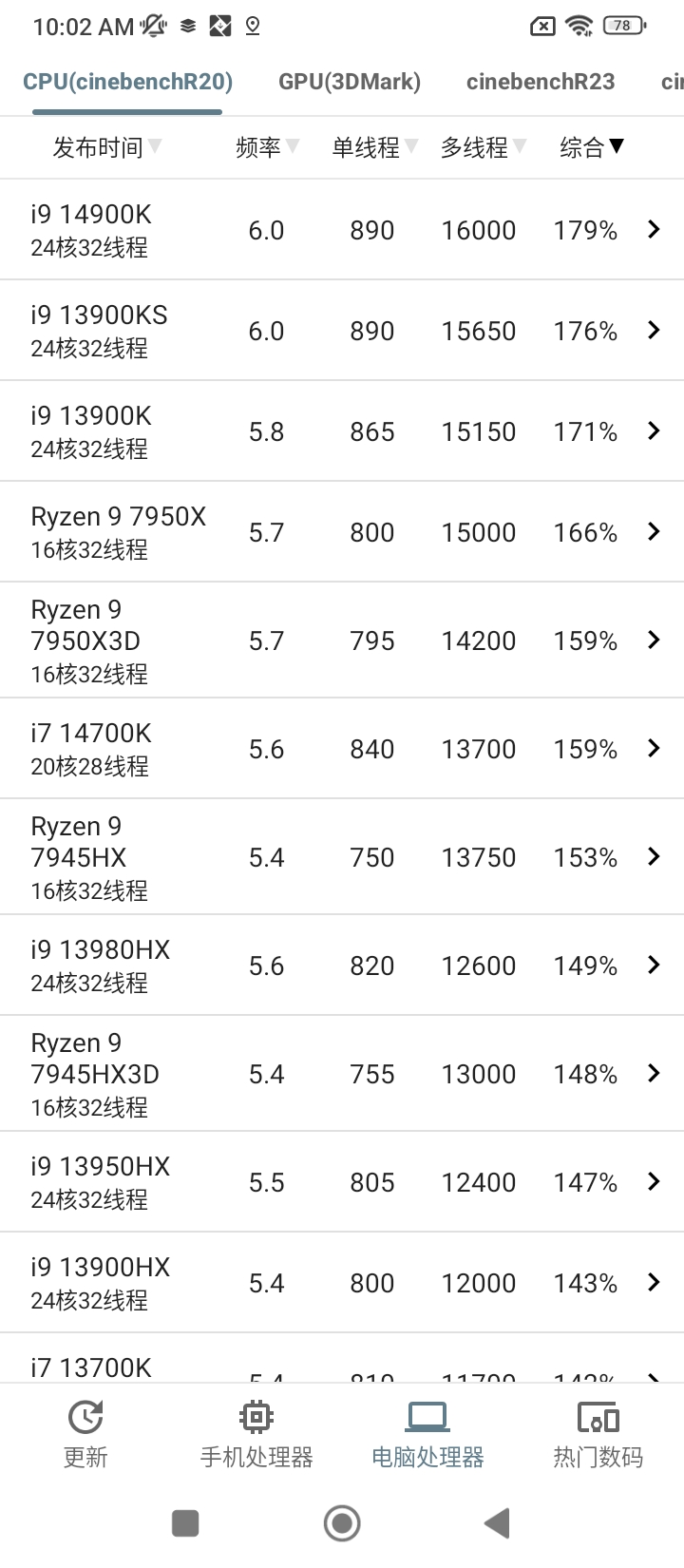The height and width of the screenshot is (1568, 684).
Task: View the Ryzen 9 7945HX entry
Action: (342, 857)
